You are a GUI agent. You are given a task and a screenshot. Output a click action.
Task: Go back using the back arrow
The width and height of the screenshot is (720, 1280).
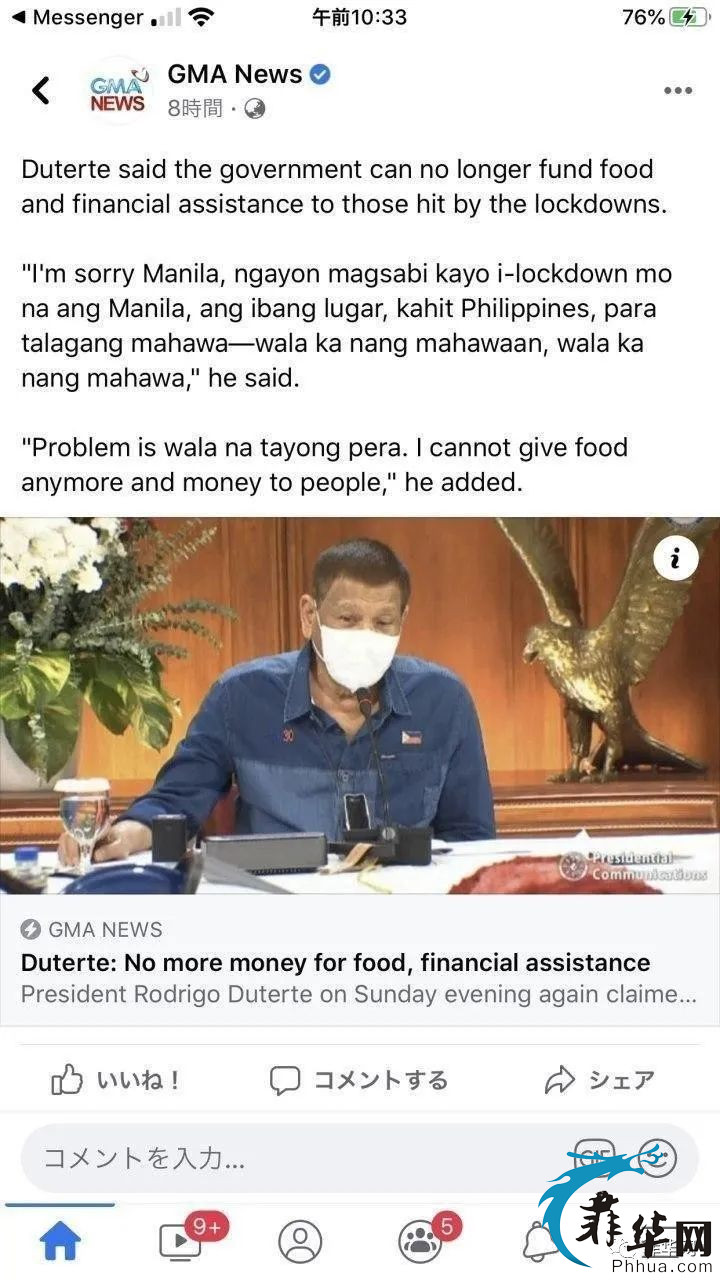41,91
